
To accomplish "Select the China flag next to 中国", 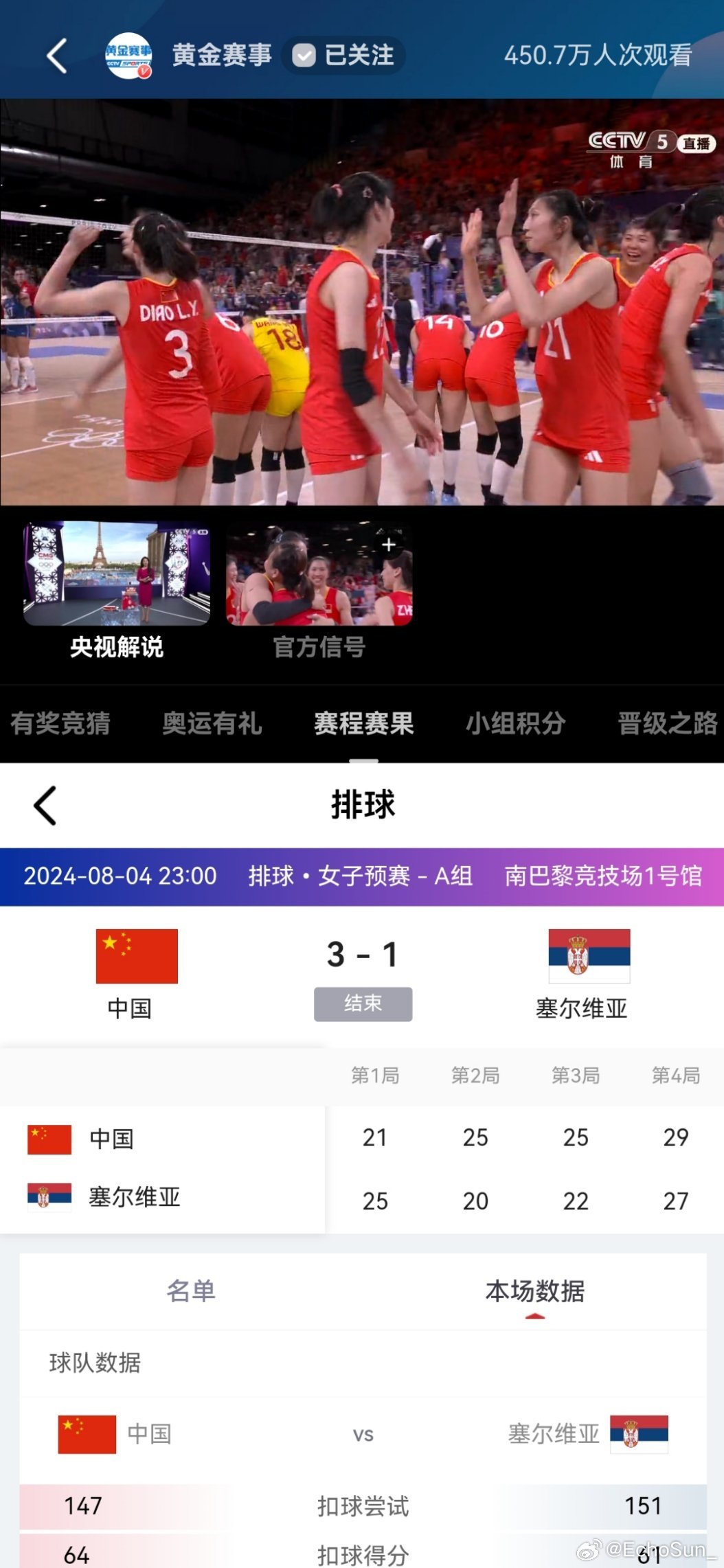I will 135,957.
